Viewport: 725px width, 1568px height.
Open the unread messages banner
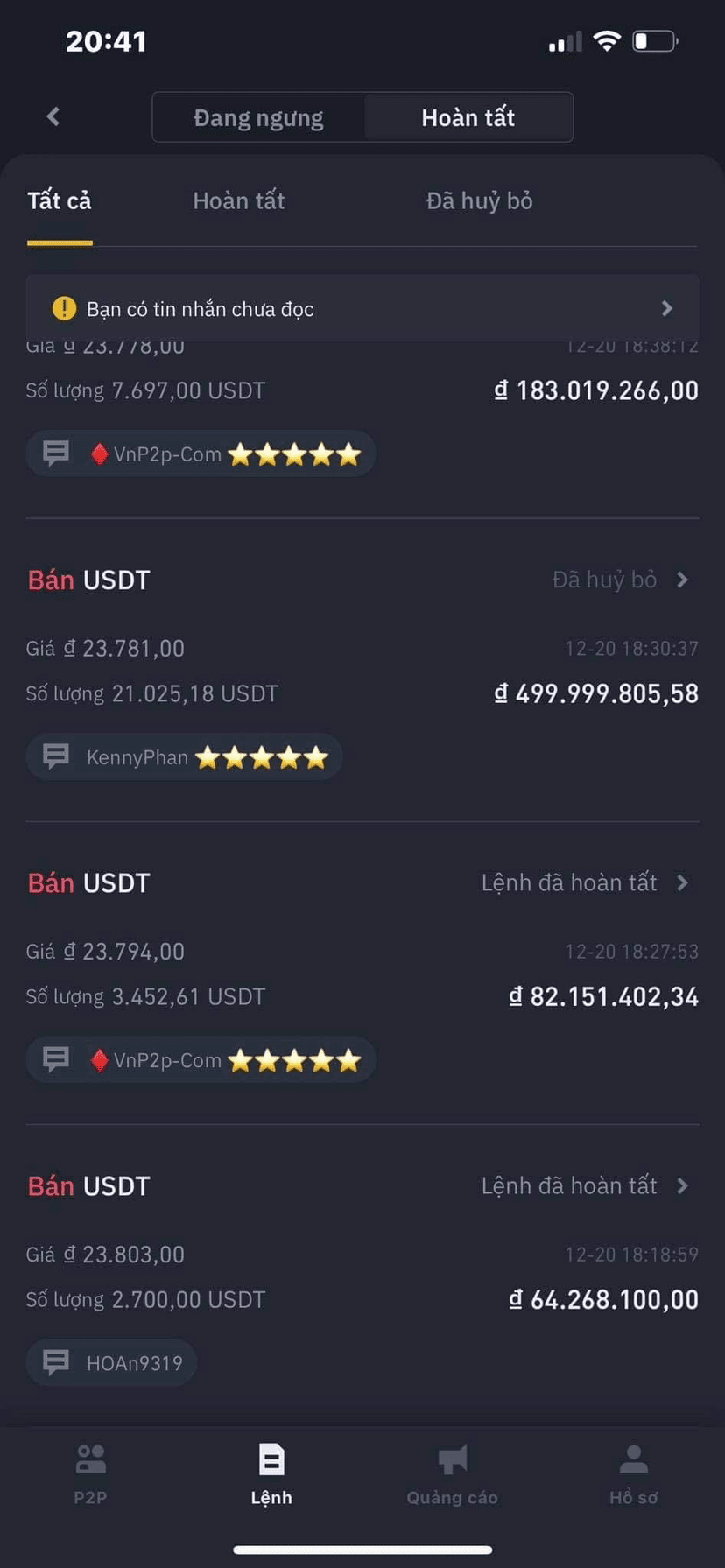(x=362, y=308)
